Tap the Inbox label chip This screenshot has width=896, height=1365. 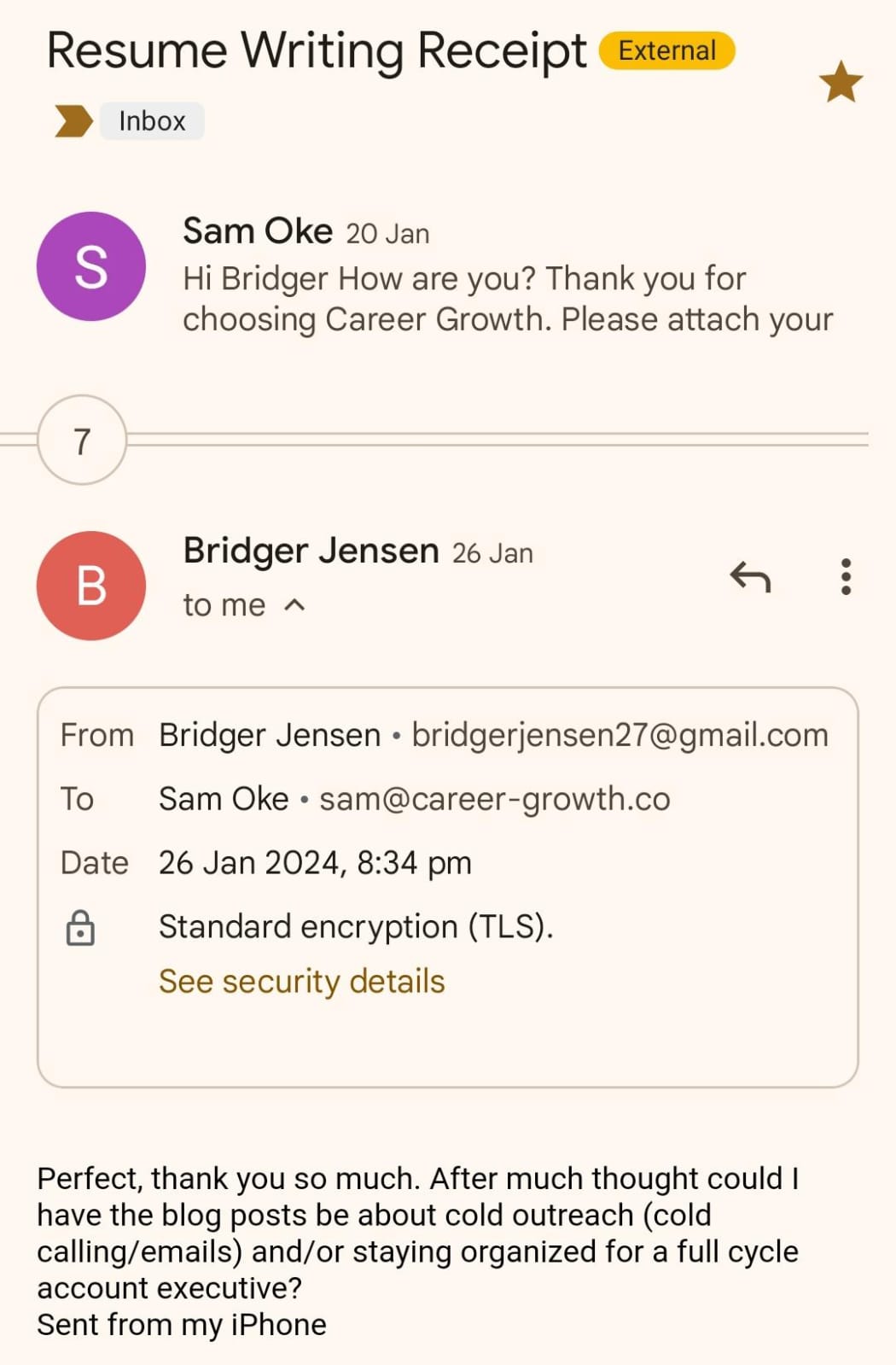point(152,121)
